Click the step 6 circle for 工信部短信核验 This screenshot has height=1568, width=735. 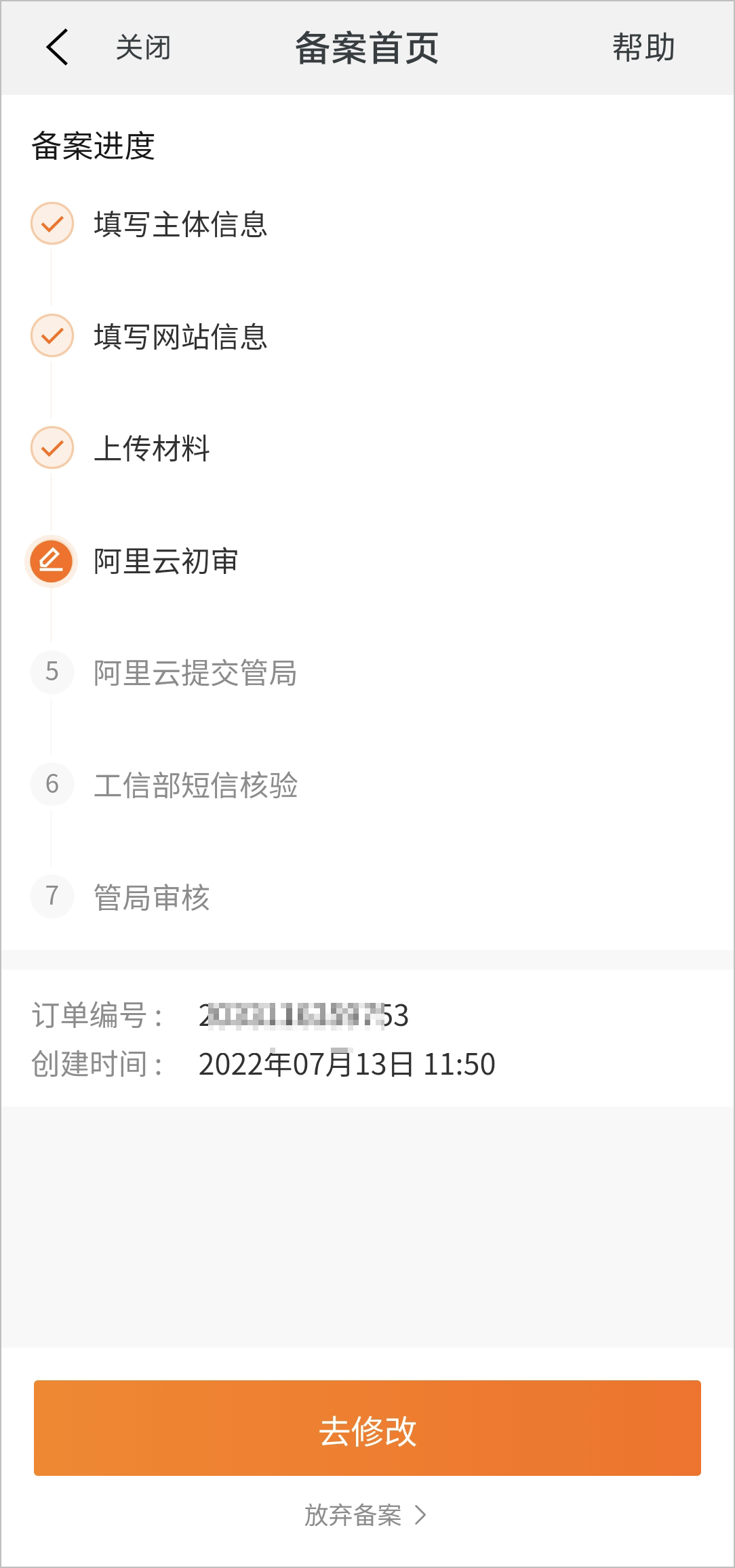click(x=52, y=784)
